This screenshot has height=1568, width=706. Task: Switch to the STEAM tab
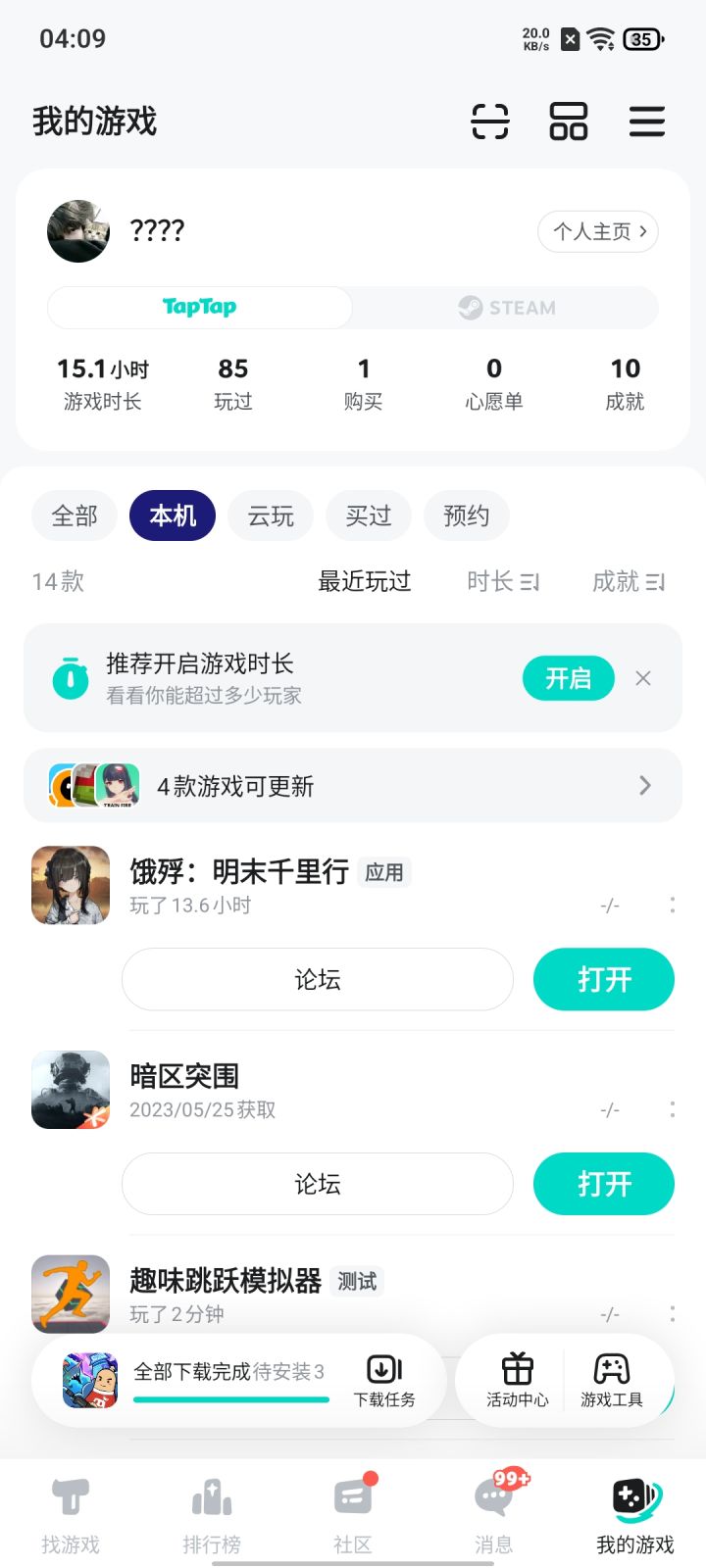pos(505,307)
